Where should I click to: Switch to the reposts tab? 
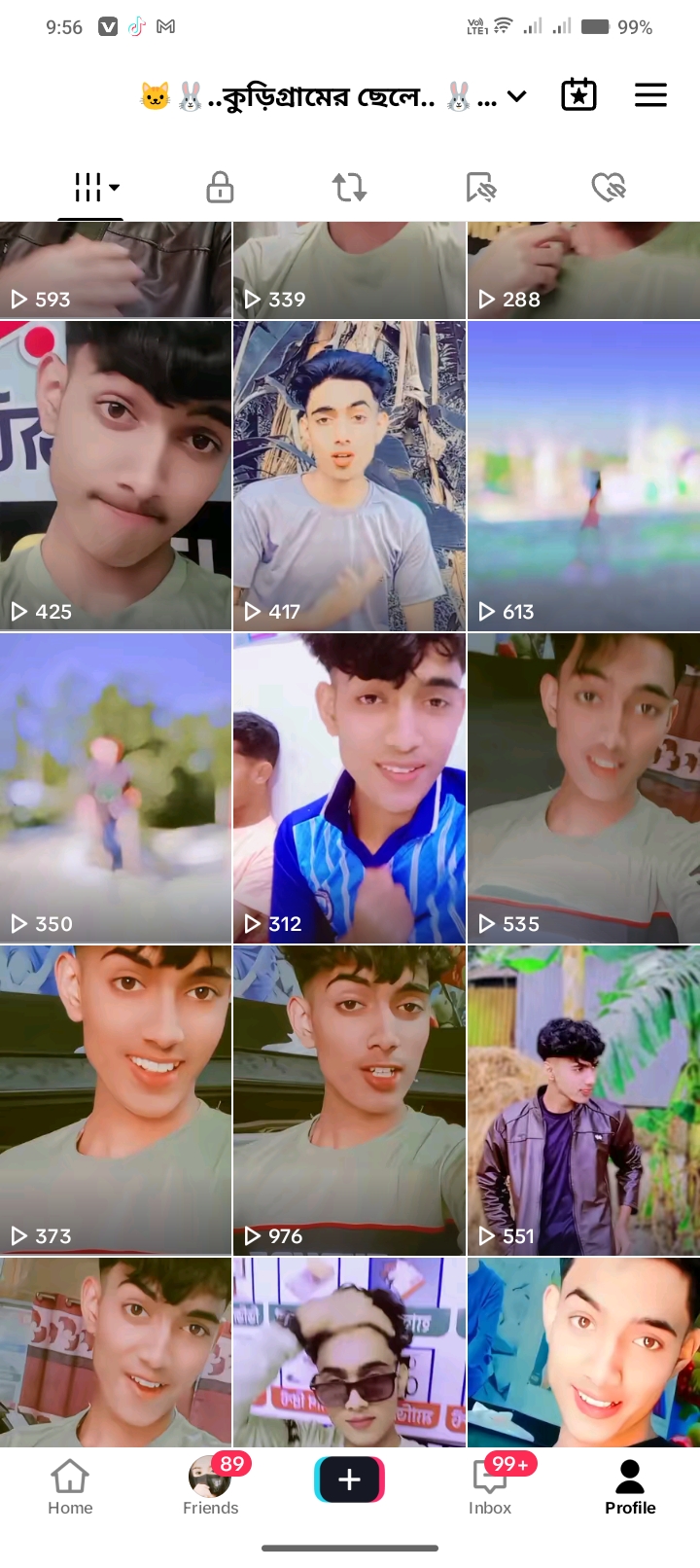(x=349, y=187)
